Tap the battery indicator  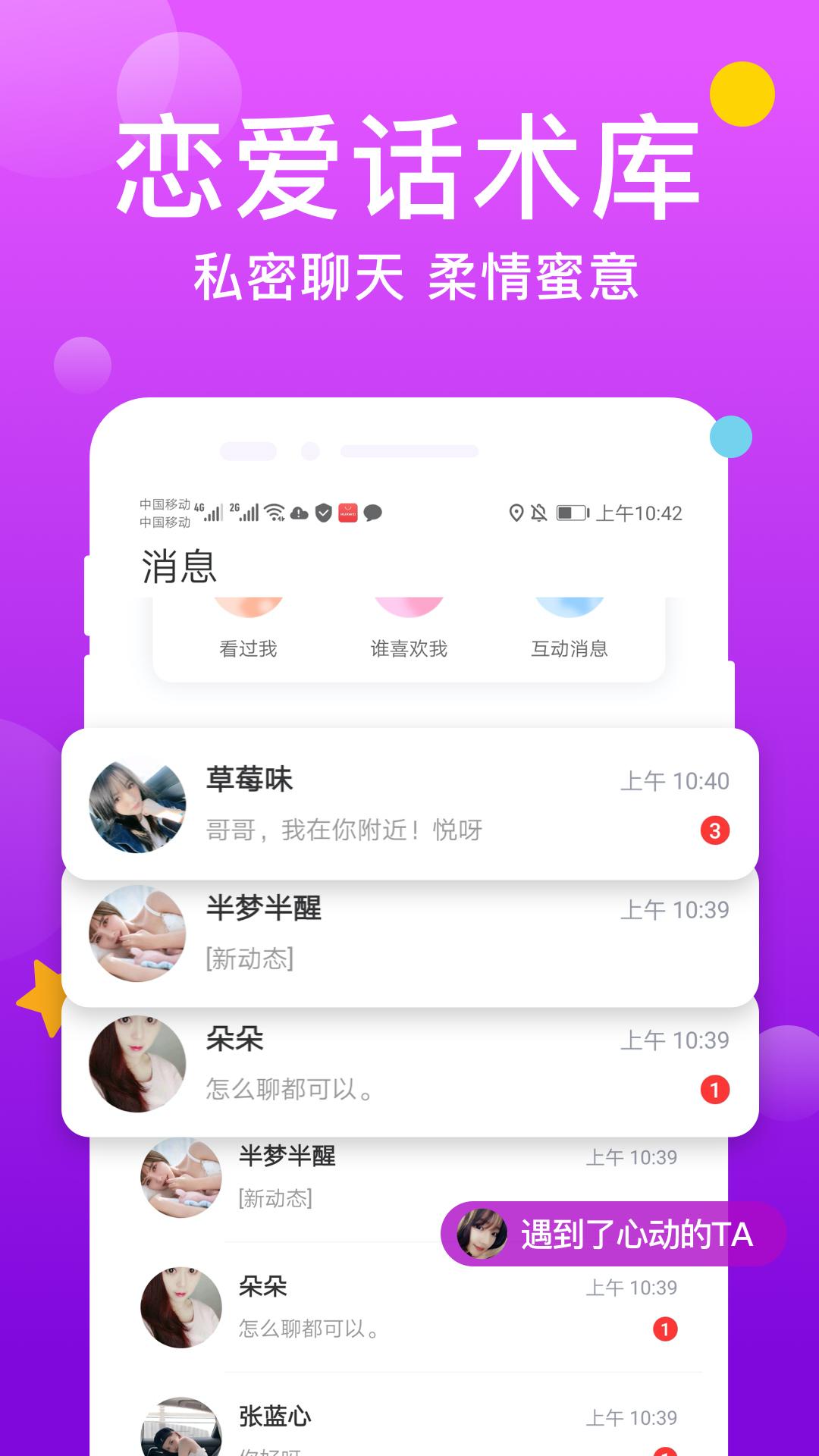(570, 512)
